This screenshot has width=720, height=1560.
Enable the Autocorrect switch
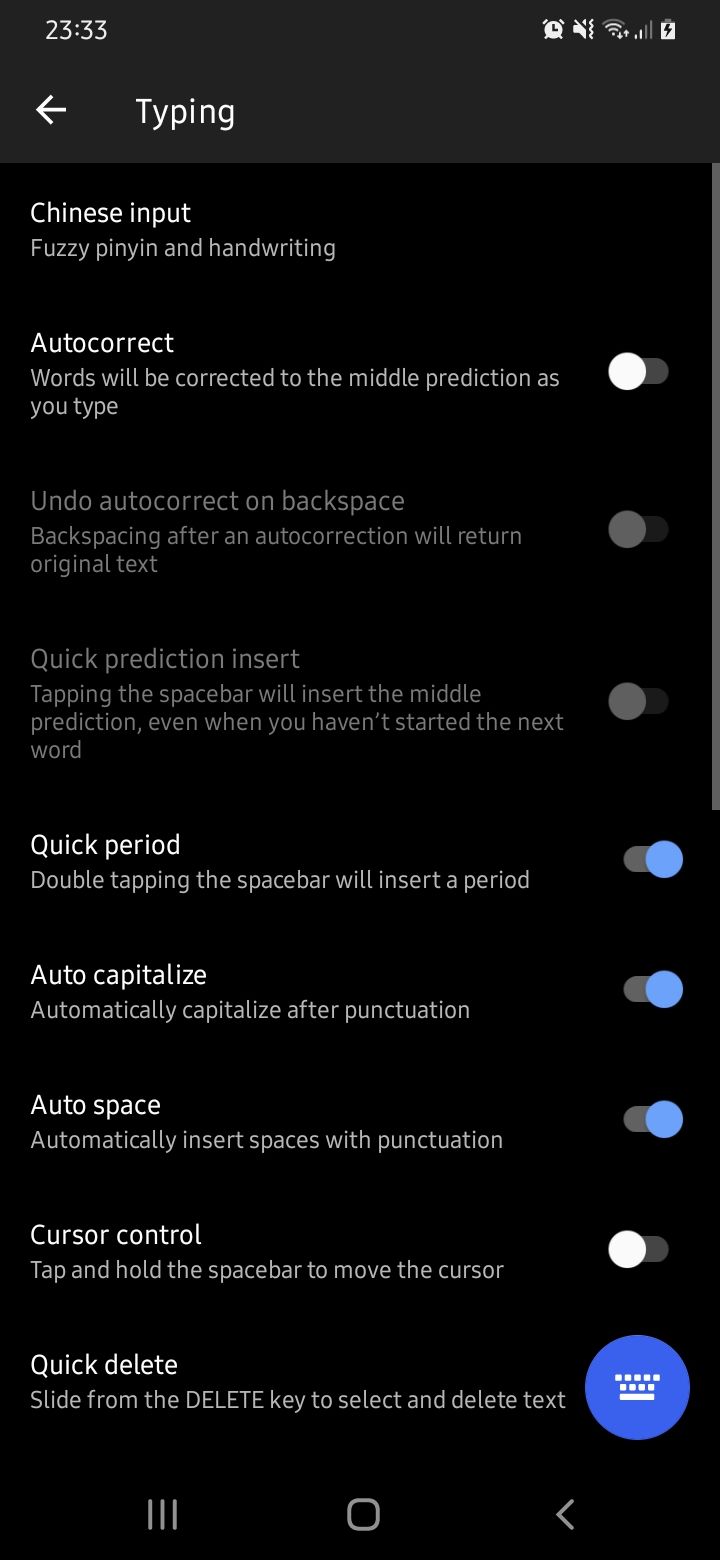638,373
